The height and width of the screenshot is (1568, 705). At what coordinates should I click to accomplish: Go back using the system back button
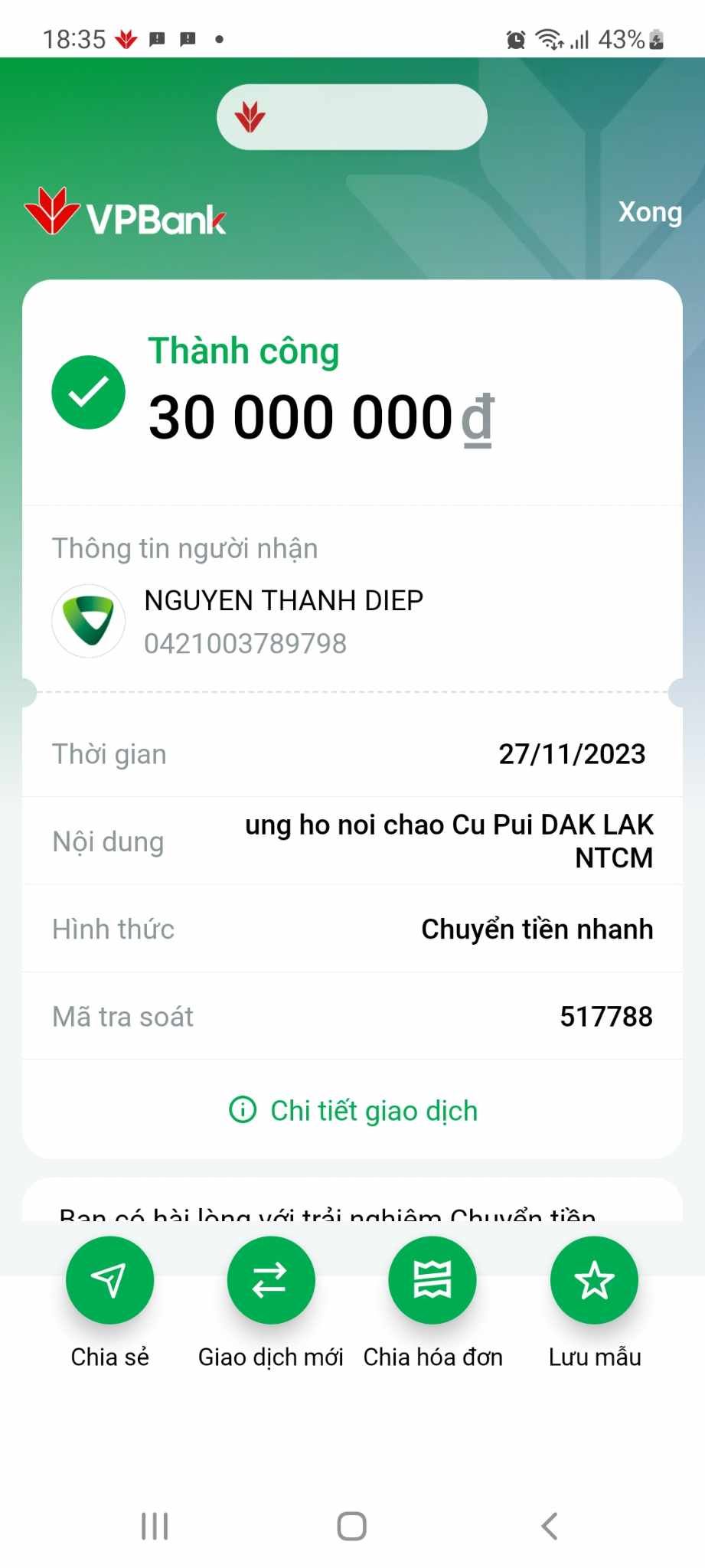pyautogui.click(x=549, y=1526)
